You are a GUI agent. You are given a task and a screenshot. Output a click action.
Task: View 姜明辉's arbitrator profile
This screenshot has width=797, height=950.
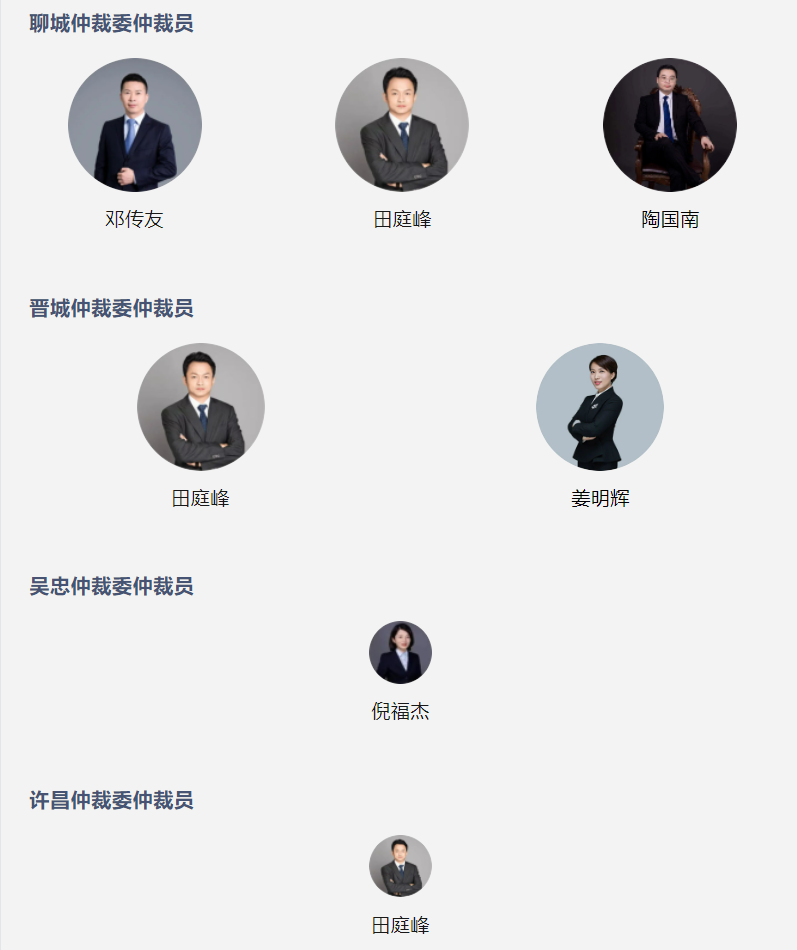tap(600, 407)
